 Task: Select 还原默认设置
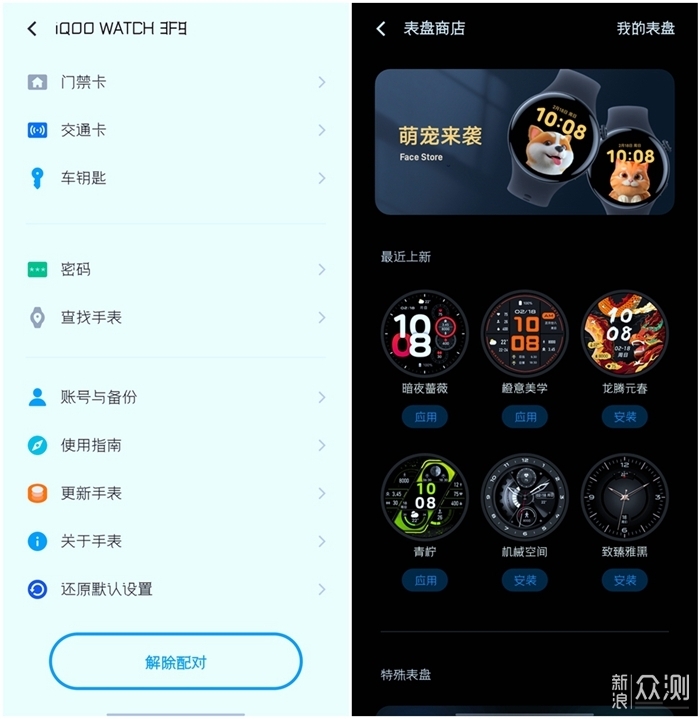pyautogui.click(x=175, y=589)
